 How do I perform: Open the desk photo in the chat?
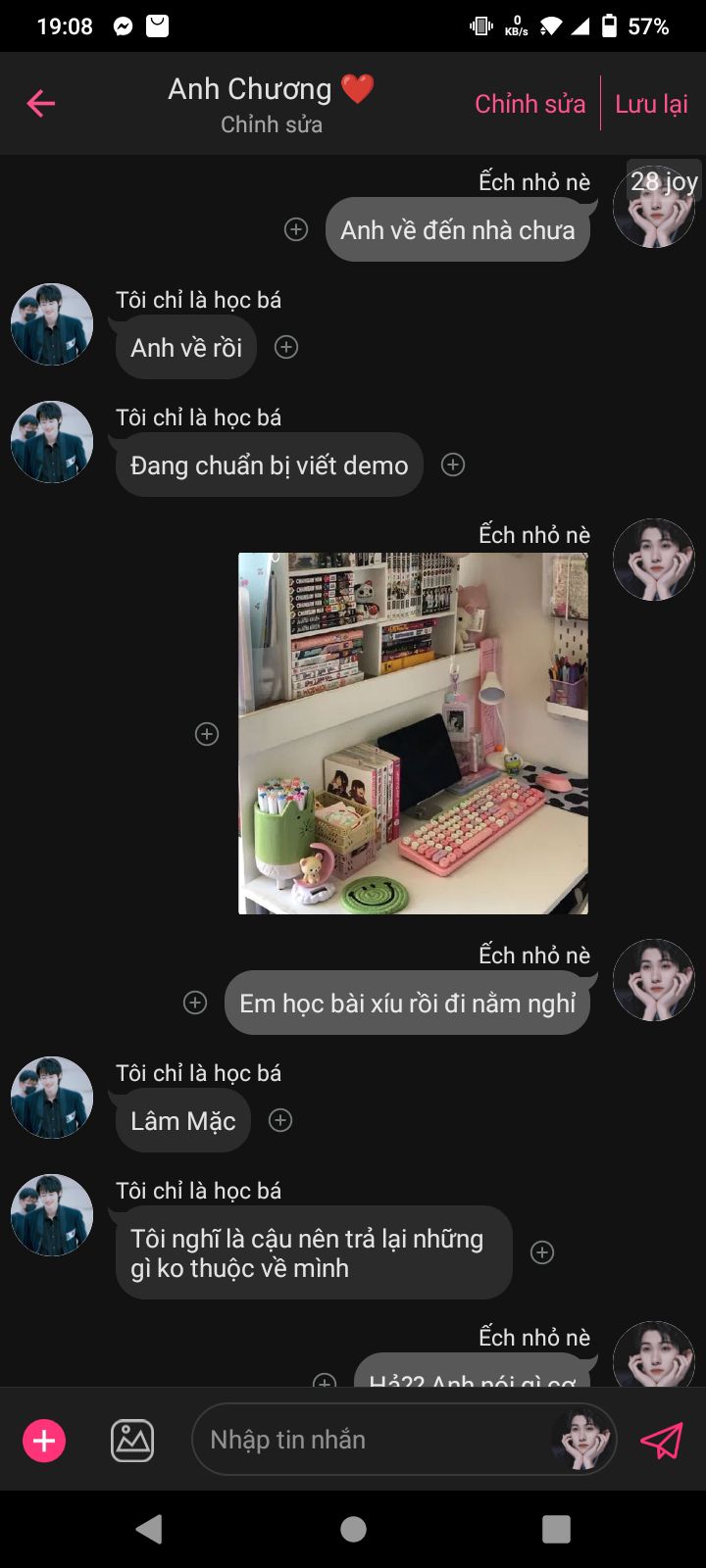pos(413,733)
